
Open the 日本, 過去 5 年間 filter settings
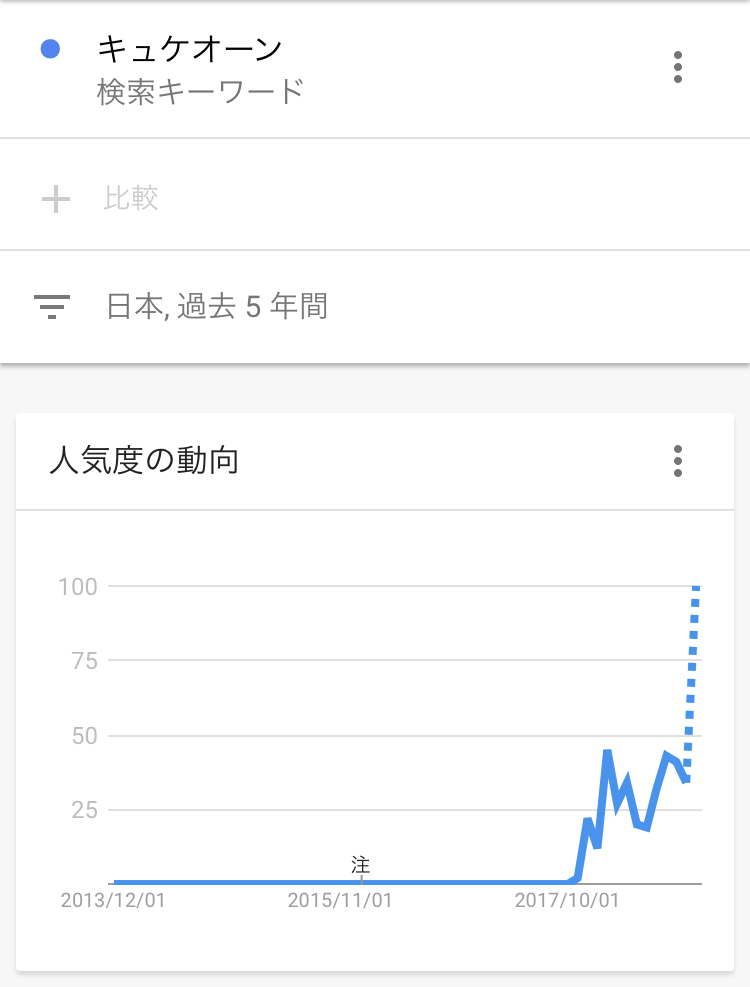click(216, 306)
